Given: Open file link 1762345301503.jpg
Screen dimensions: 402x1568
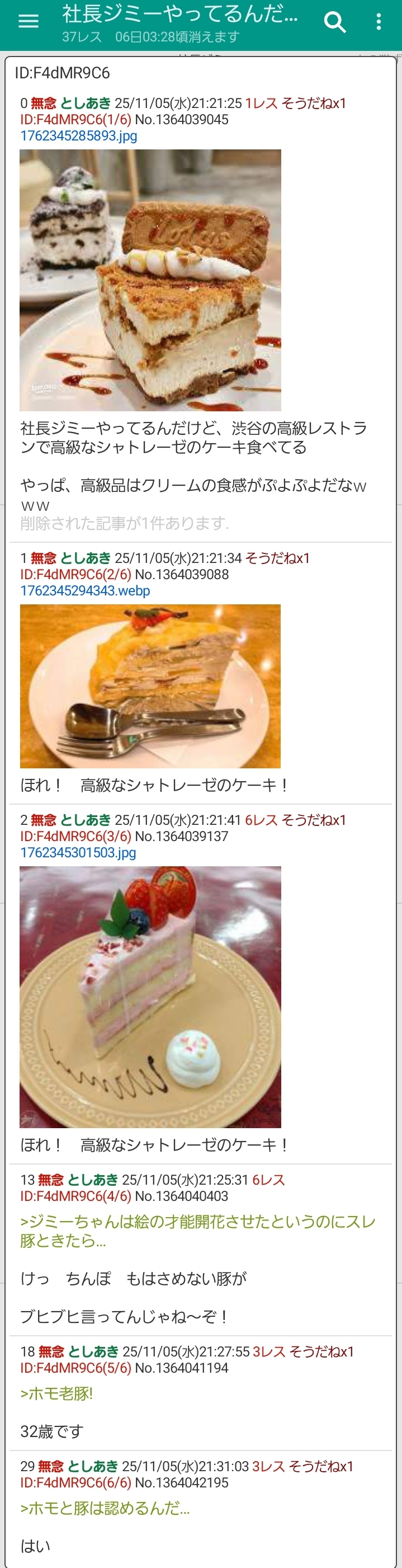Looking at the screenshot, I should 78,852.
